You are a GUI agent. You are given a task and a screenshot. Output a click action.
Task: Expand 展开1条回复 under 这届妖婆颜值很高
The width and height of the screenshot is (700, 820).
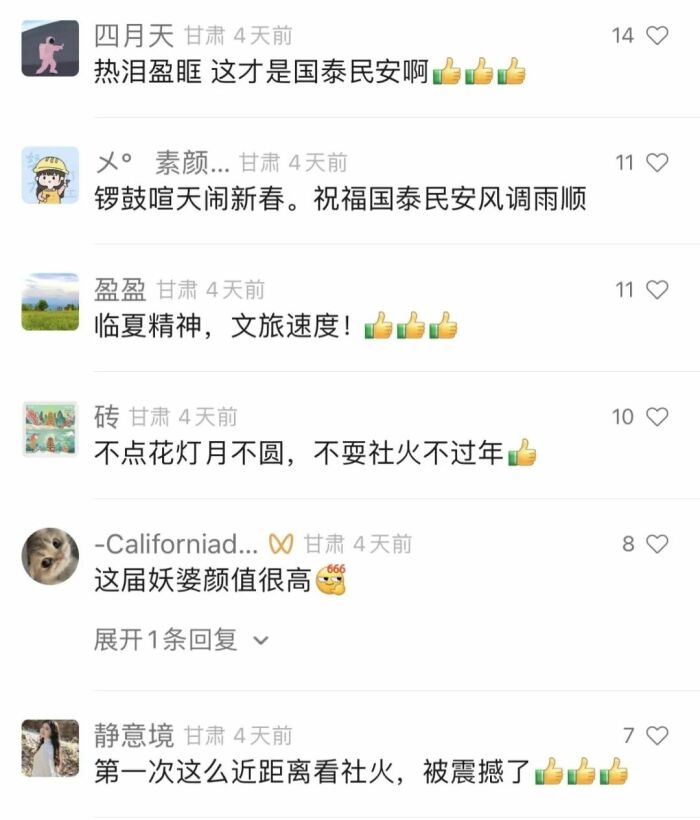[x=180, y=640]
